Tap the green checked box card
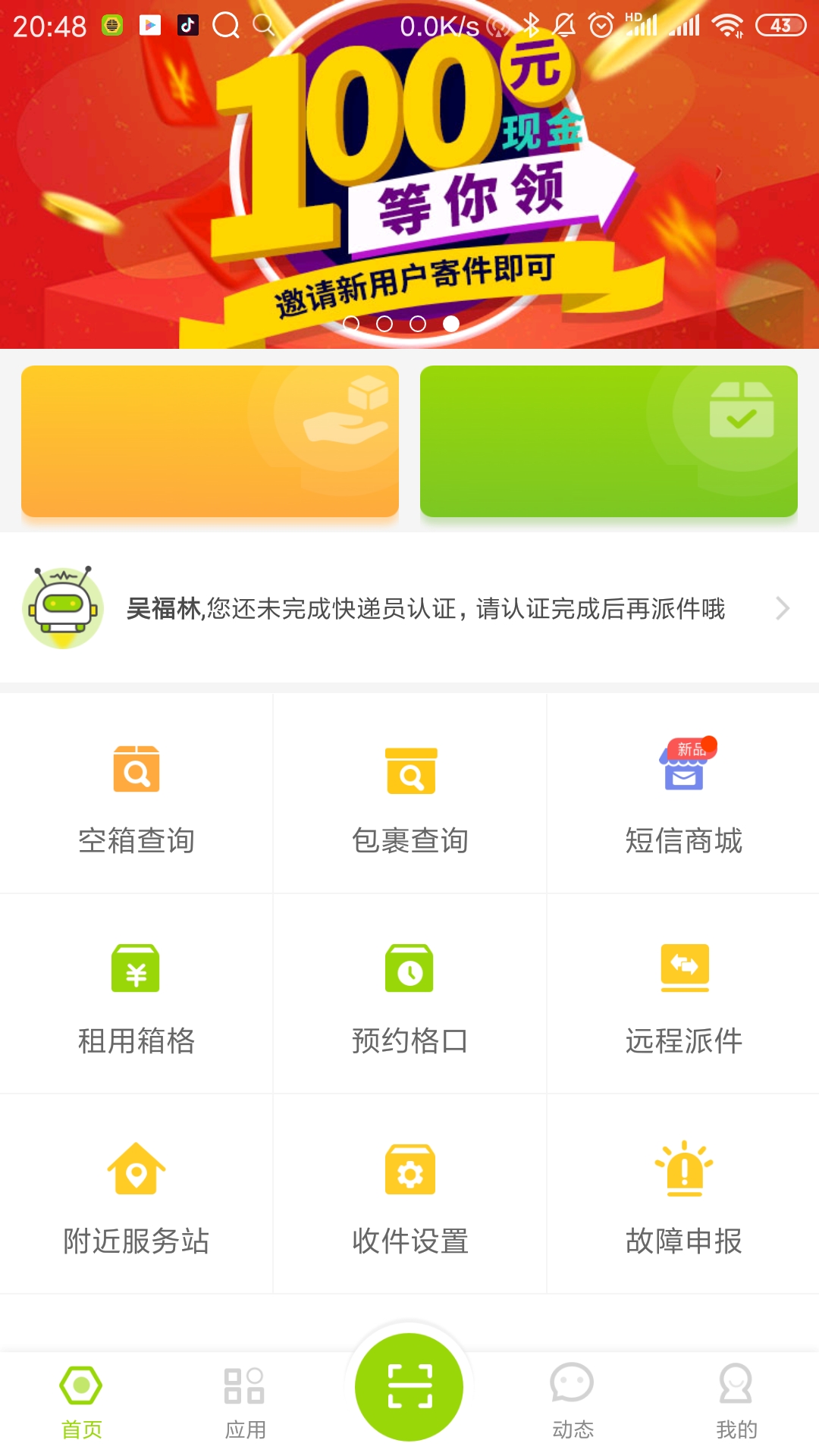819x1456 pixels. click(x=608, y=441)
